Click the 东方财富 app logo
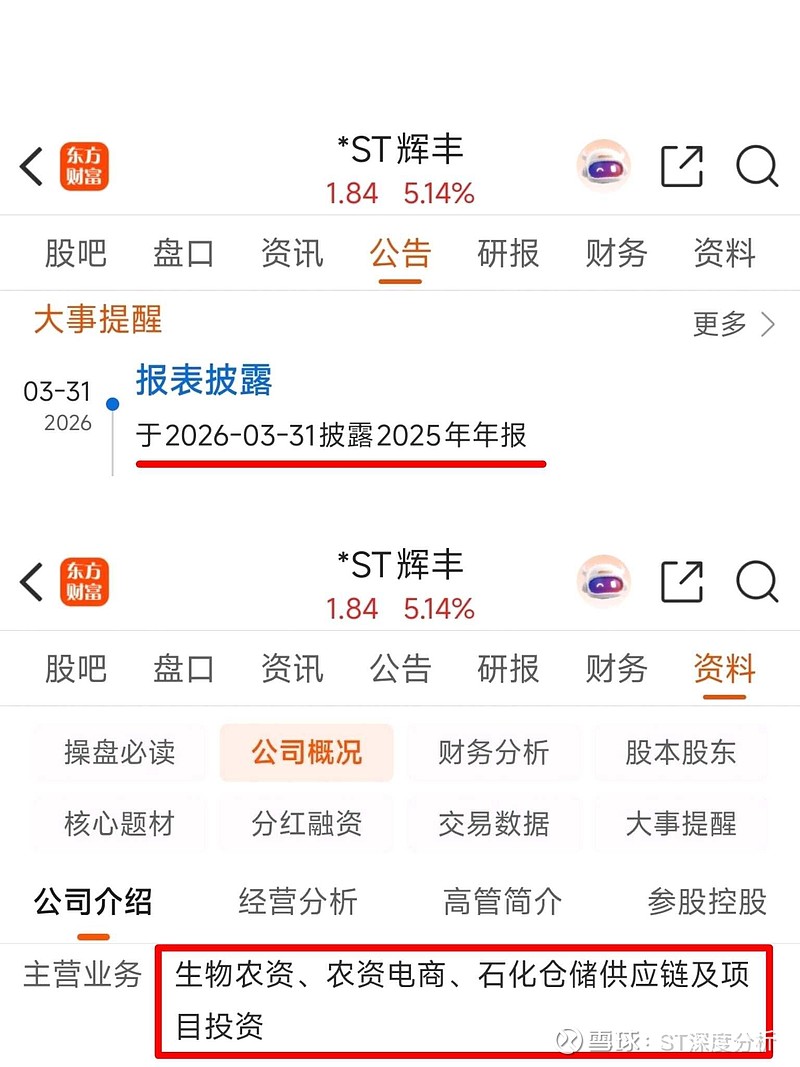This screenshot has width=800, height=1067. coord(84,167)
